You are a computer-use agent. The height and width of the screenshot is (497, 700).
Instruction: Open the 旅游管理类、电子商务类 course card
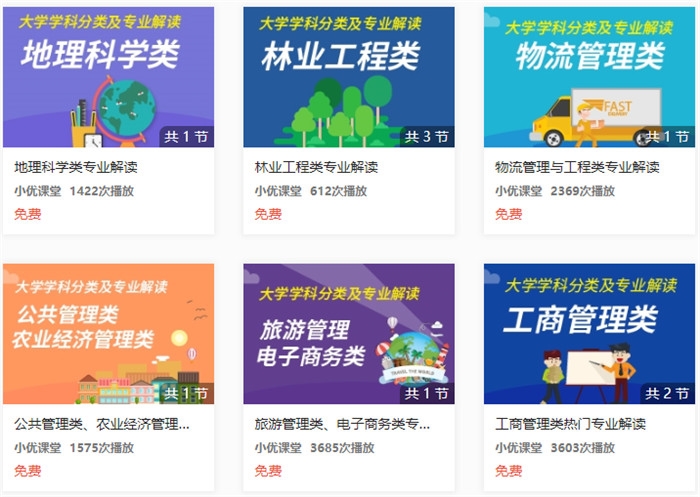click(348, 334)
